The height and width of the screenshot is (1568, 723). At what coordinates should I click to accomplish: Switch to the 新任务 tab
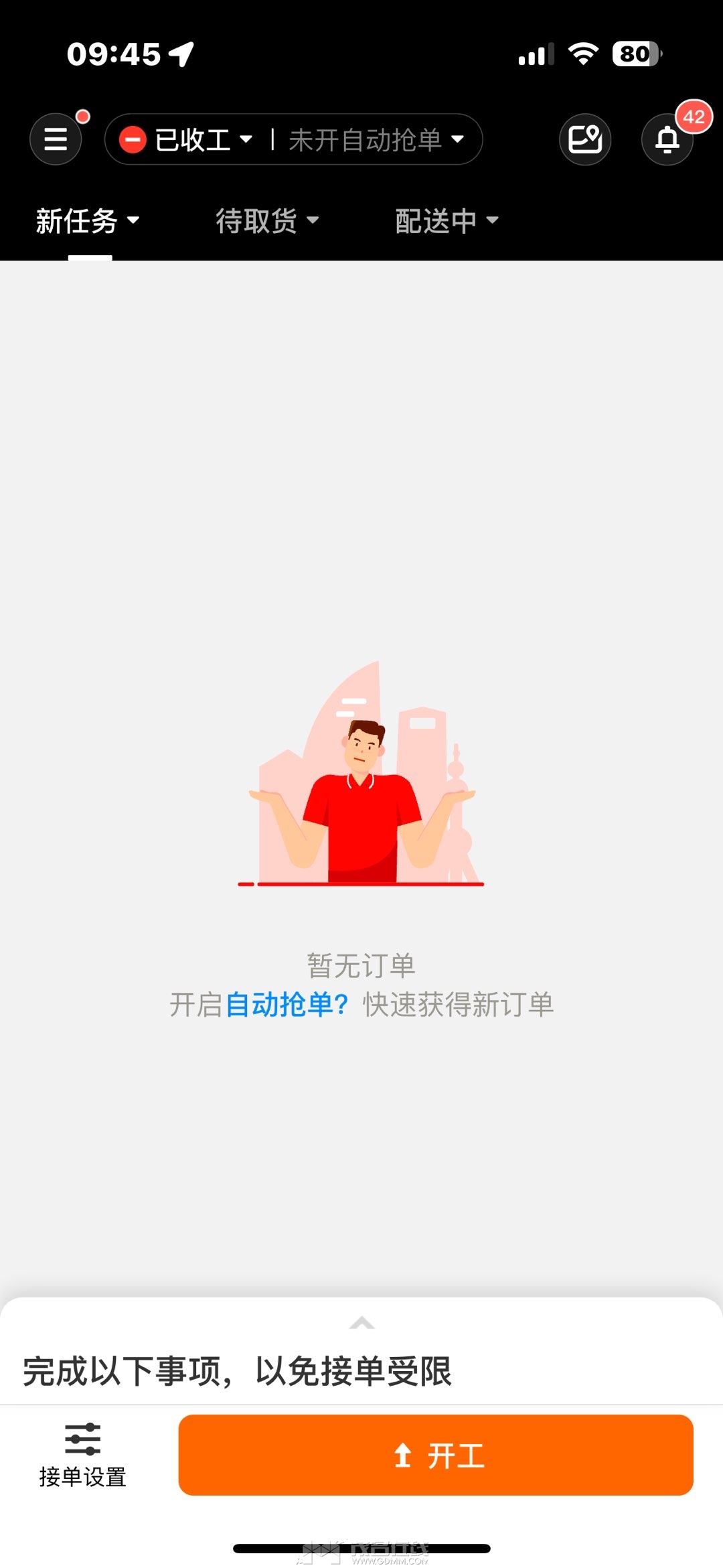tap(88, 221)
